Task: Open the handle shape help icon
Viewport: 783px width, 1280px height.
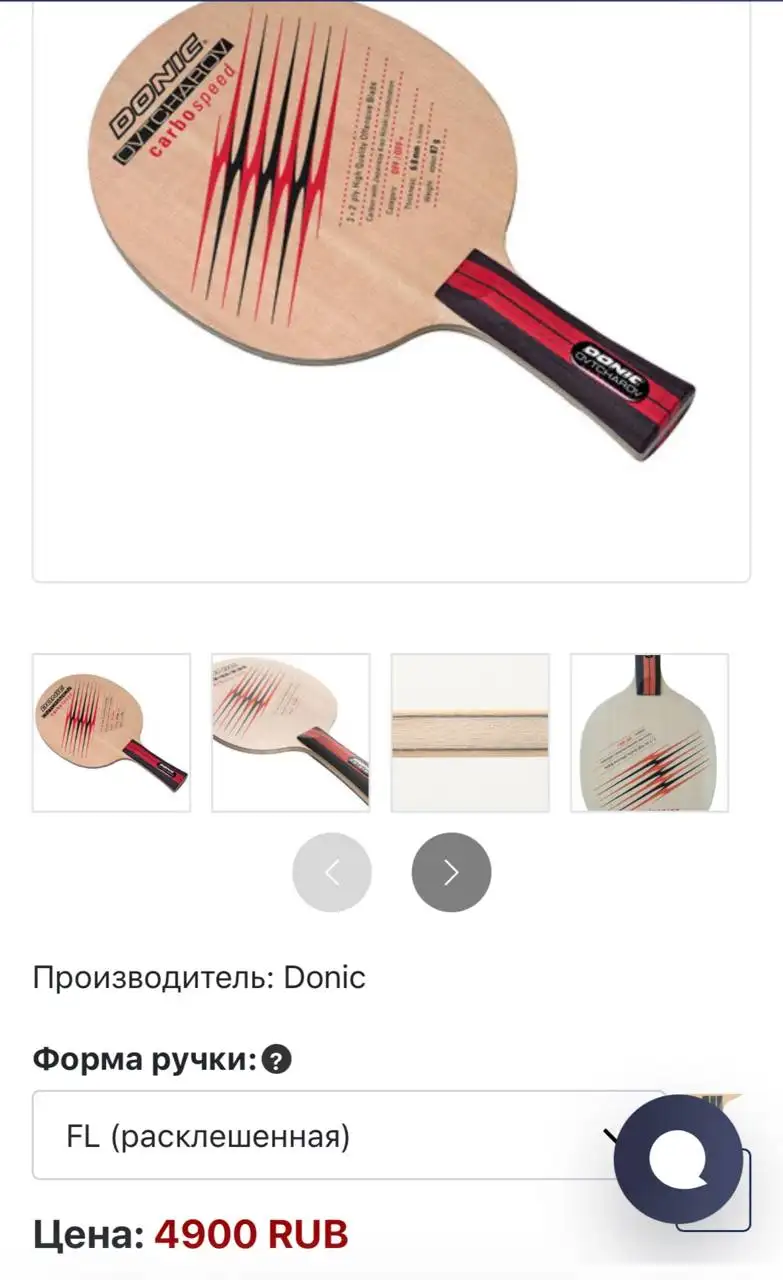Action: (x=276, y=1060)
